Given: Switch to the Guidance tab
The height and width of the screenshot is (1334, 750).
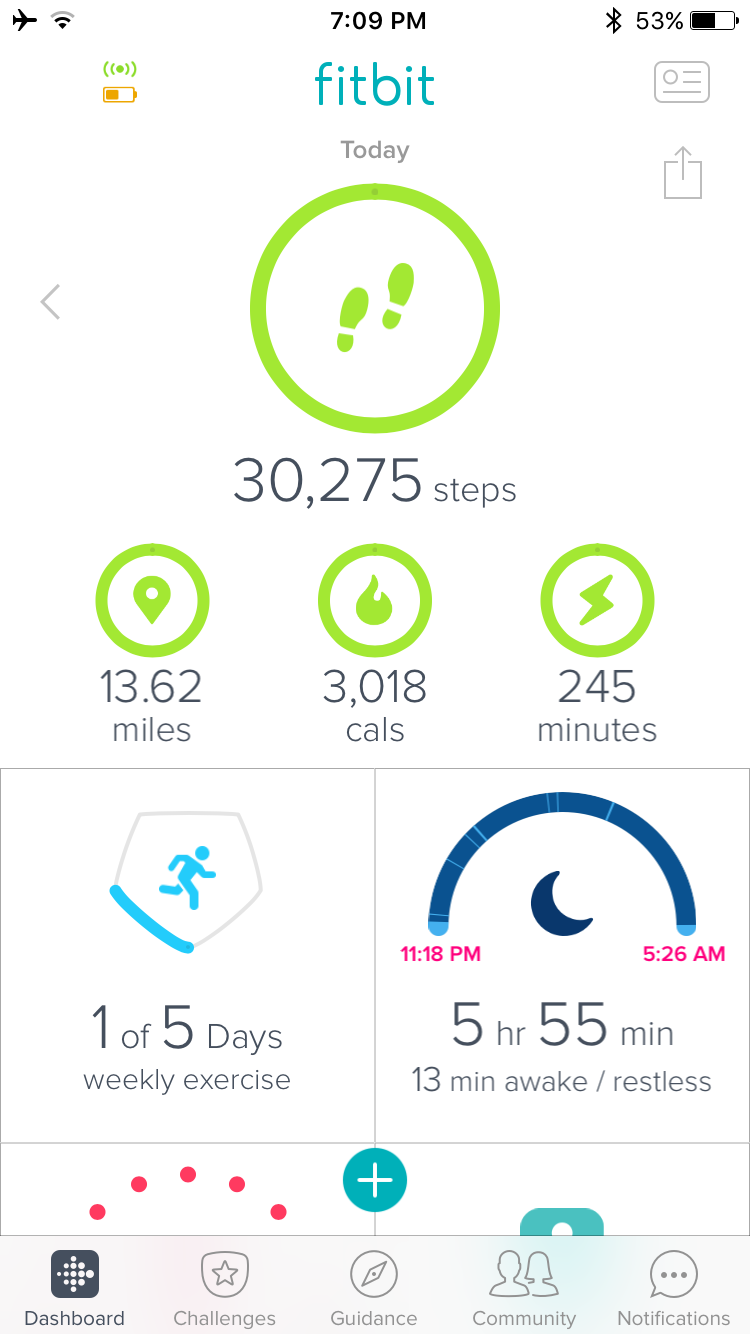Looking at the screenshot, I should click(x=374, y=1290).
